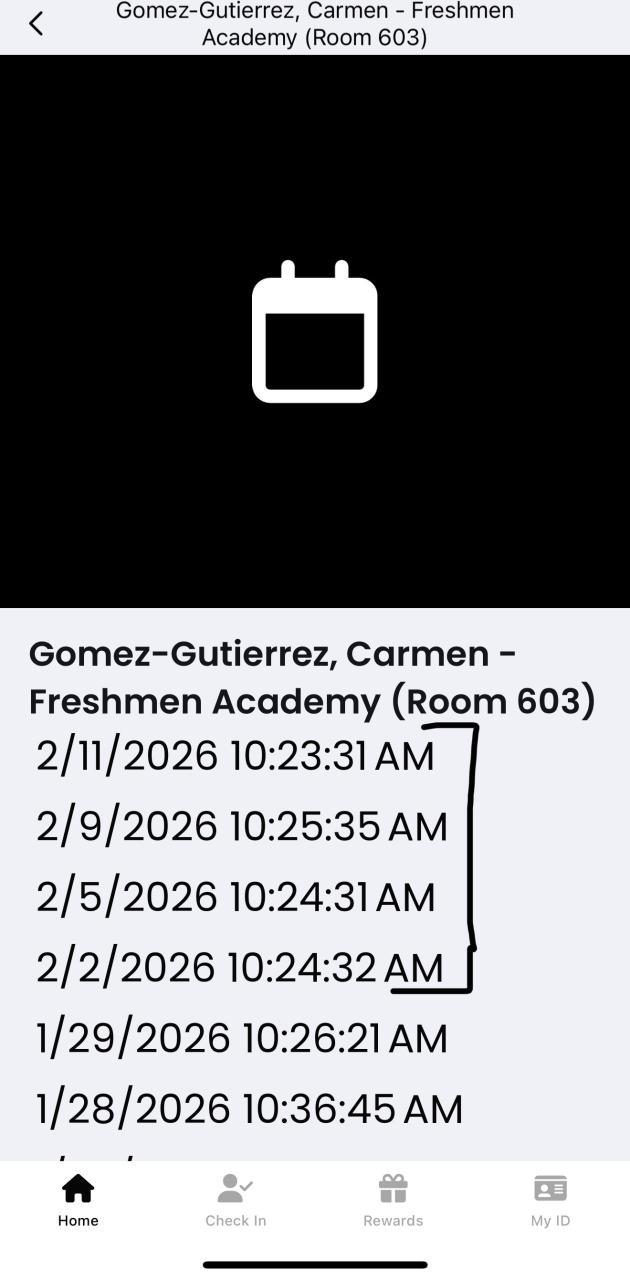
Task: Go back using the top-left arrow
Action: click(36, 24)
